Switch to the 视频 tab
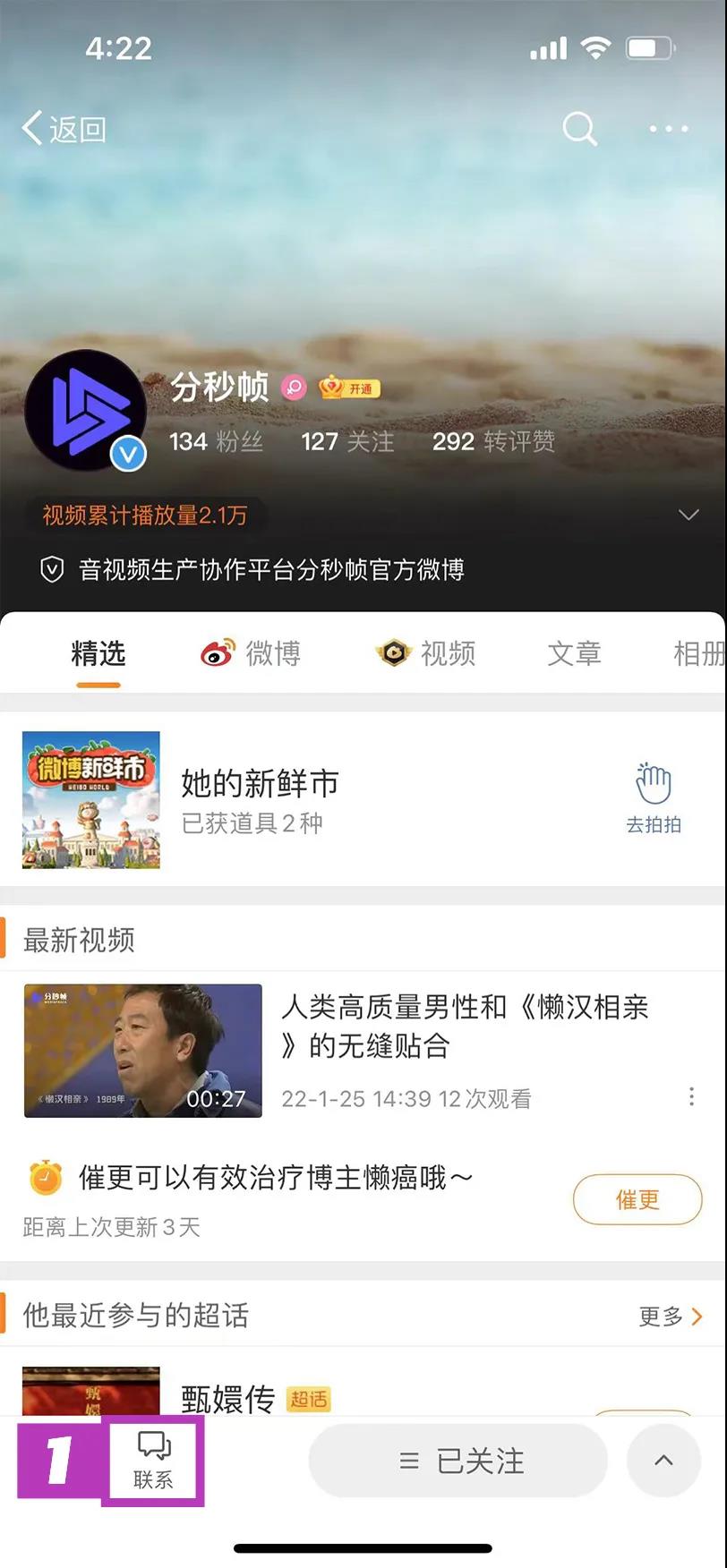The height and width of the screenshot is (1568, 727). point(426,653)
